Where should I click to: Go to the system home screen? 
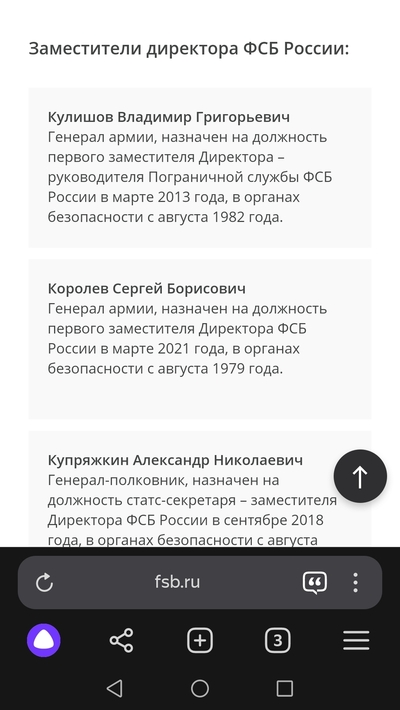tap(200, 688)
